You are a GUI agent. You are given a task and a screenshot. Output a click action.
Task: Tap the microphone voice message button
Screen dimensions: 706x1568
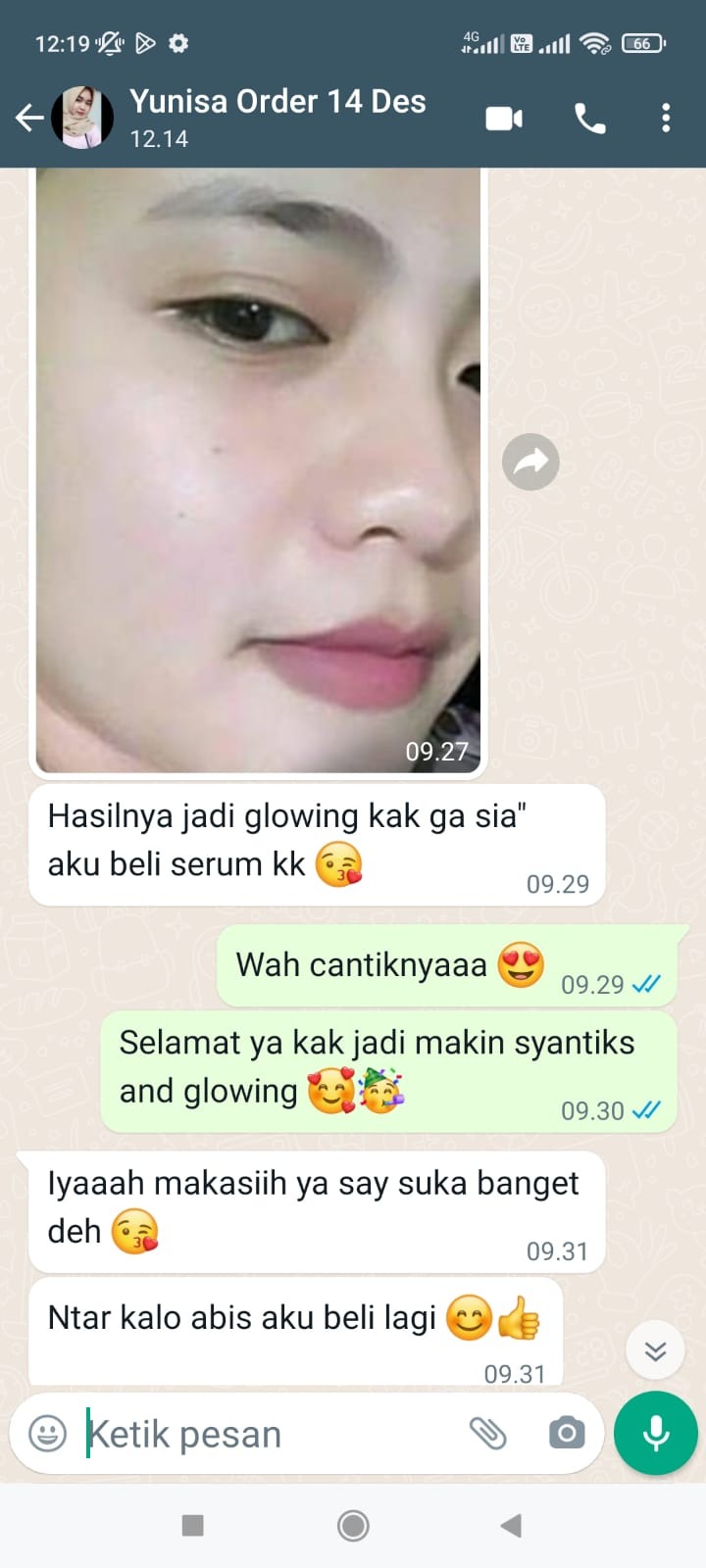point(655,1433)
